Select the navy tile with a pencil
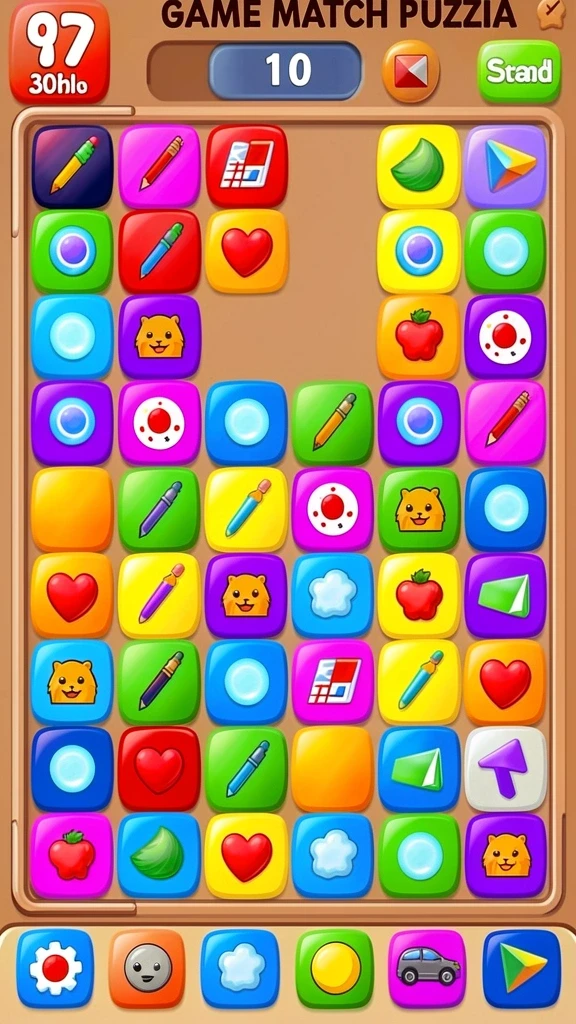This screenshot has width=576, height=1024. tap(72, 166)
